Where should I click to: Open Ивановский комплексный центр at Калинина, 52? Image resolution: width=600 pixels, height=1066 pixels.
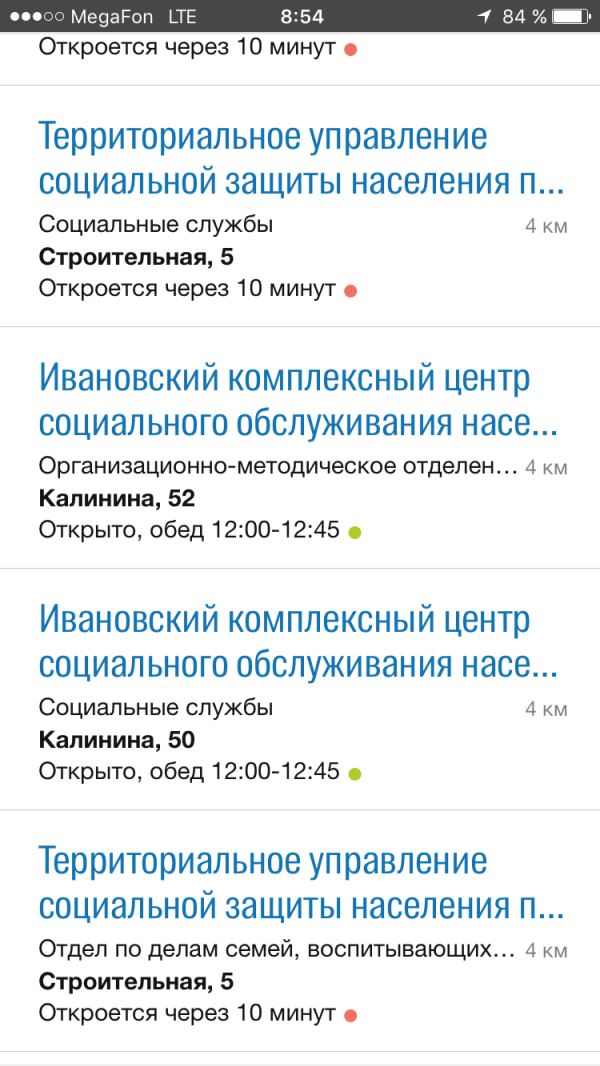click(x=300, y=447)
